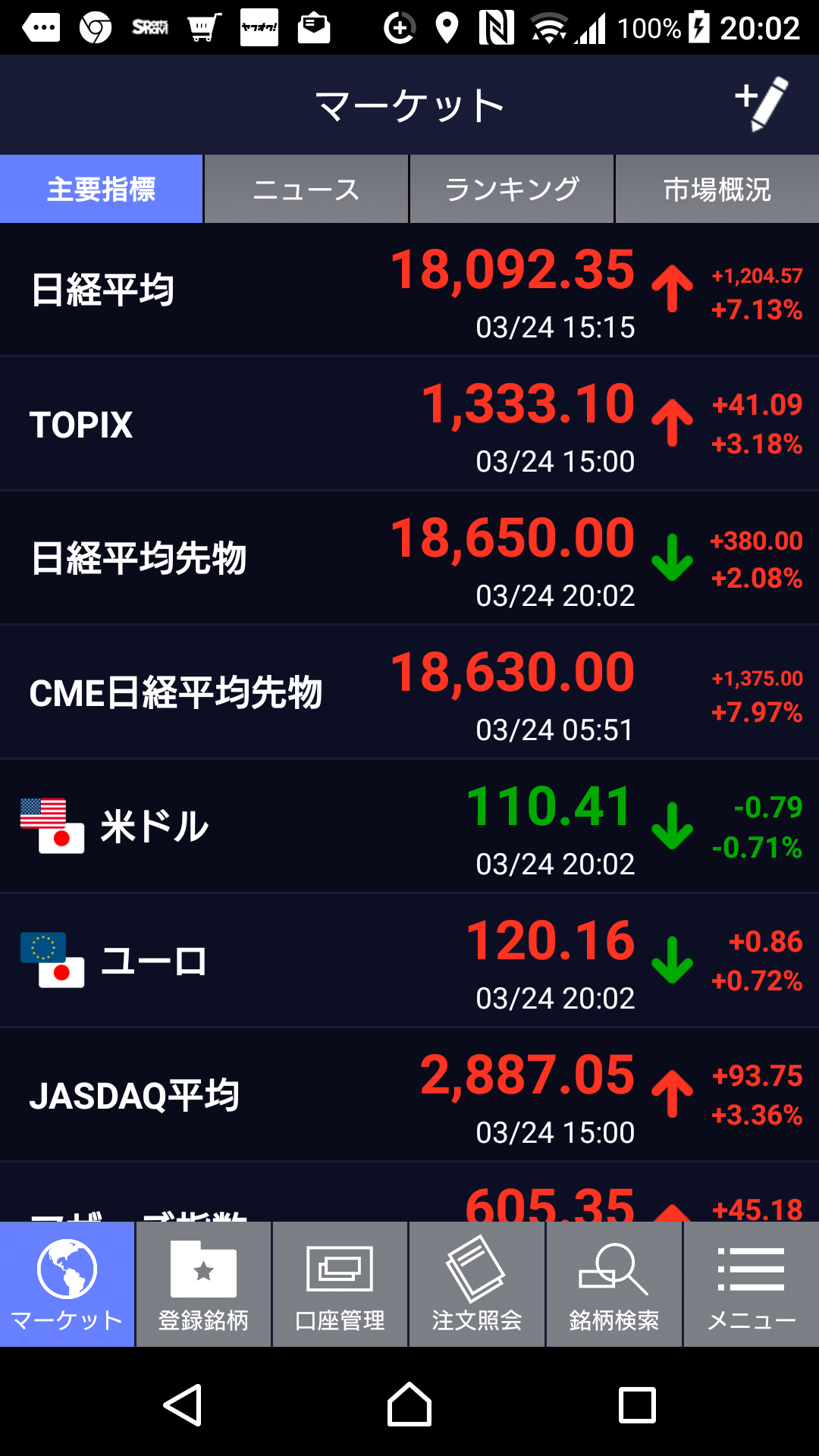Image resolution: width=819 pixels, height=1456 pixels.
Task: Select the 主要指標 tab
Action: 102,189
